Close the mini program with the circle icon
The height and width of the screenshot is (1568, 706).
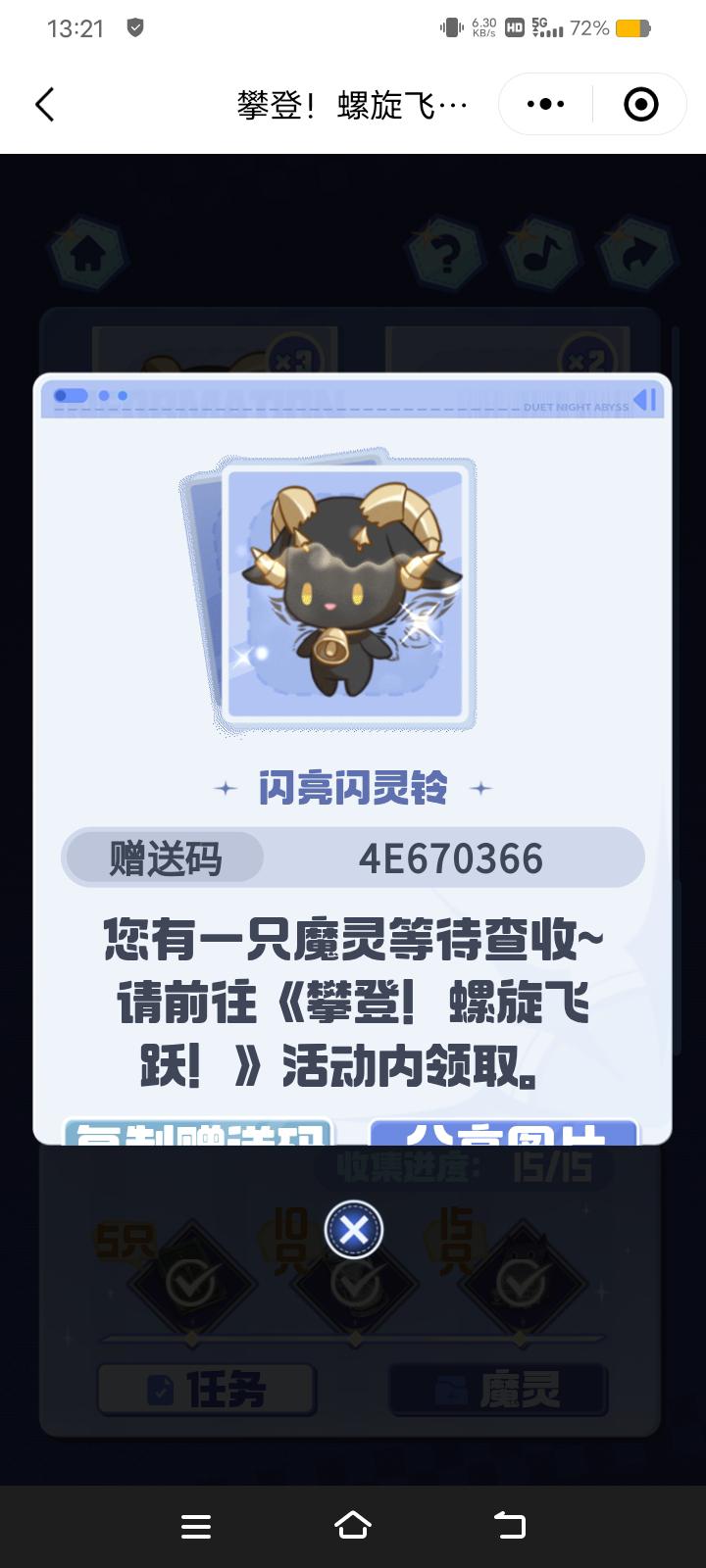(x=640, y=104)
